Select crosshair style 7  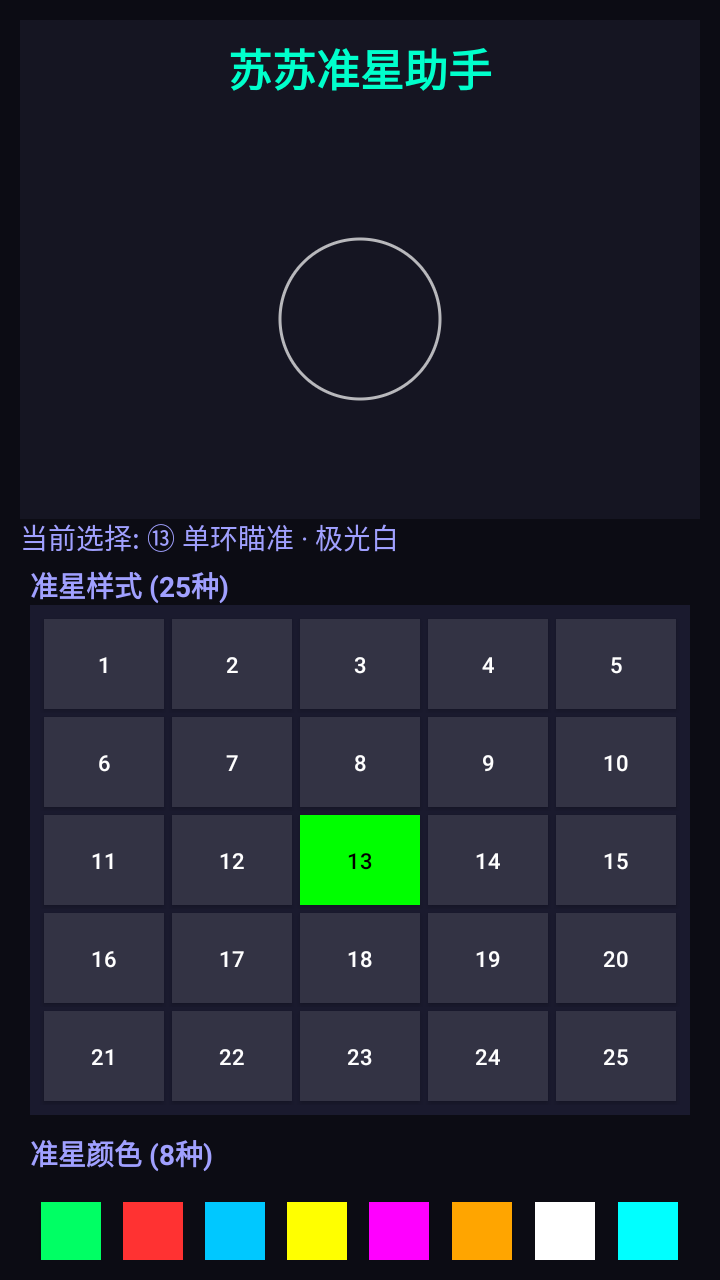point(231,761)
